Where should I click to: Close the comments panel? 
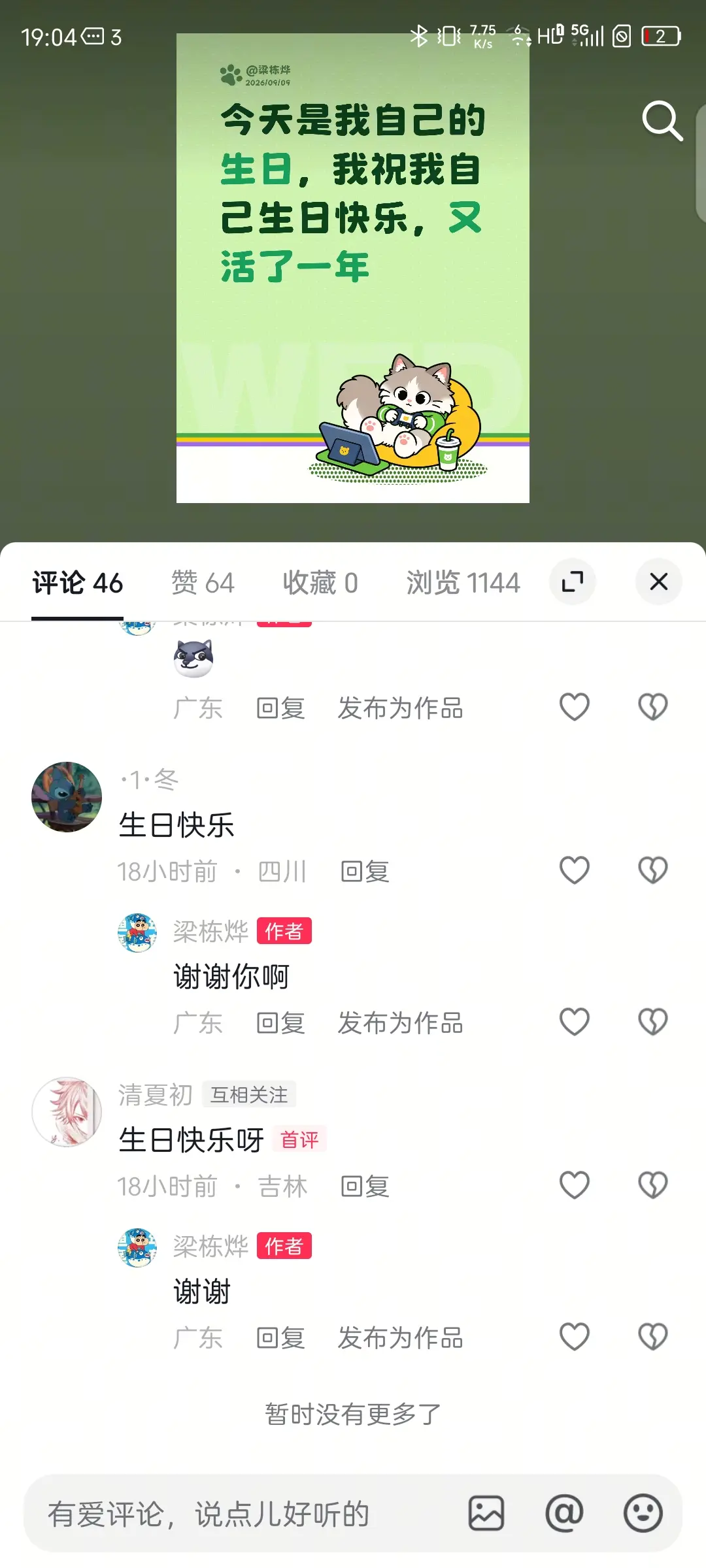(659, 581)
